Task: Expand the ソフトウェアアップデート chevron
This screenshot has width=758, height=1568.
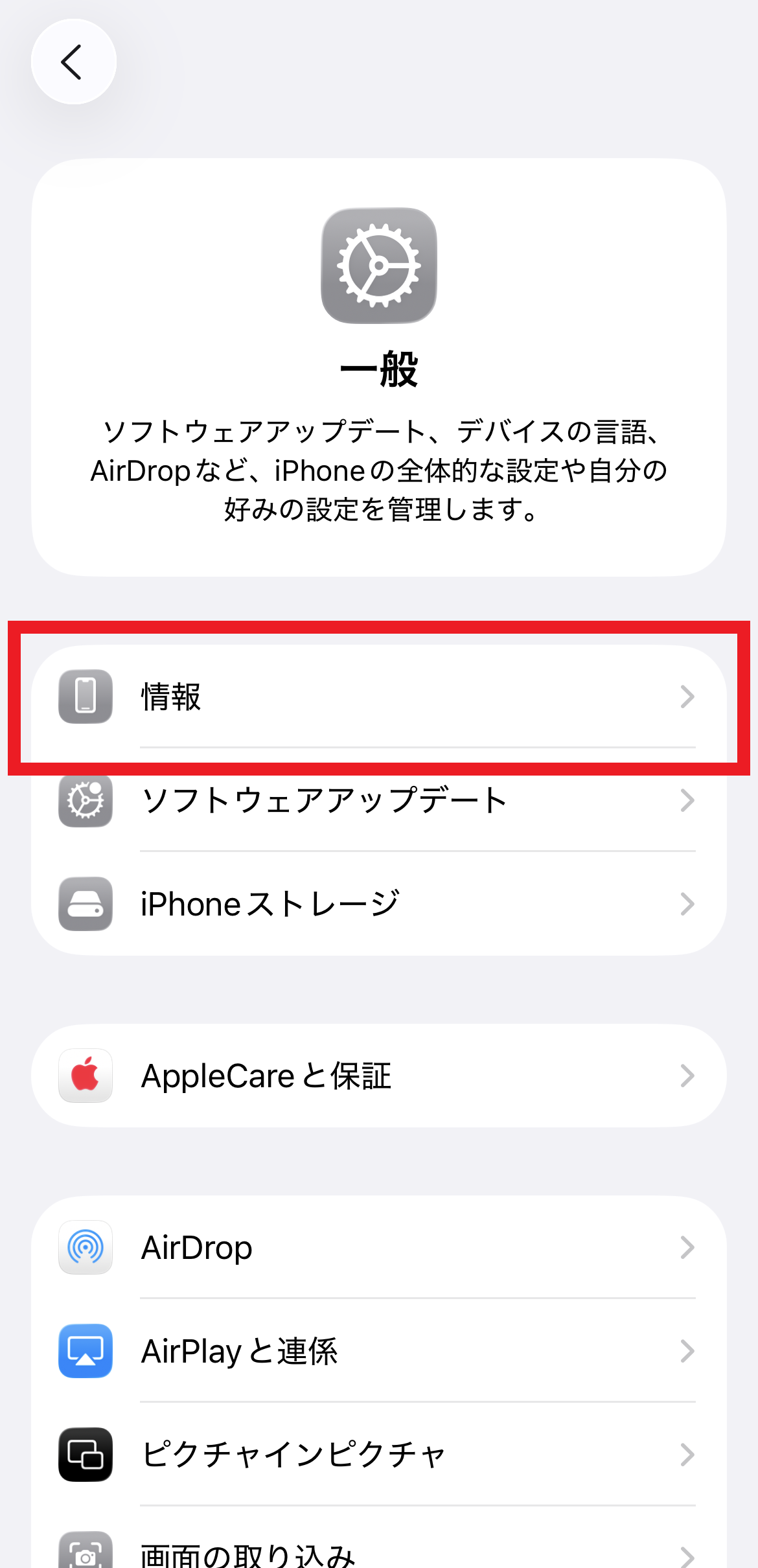Action: click(x=687, y=801)
